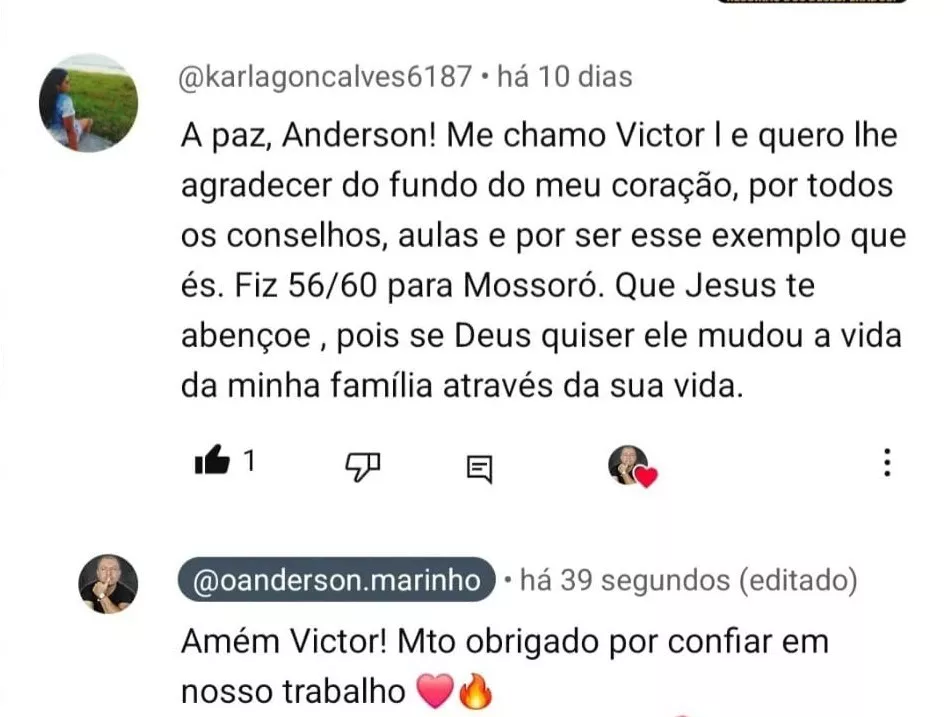The height and width of the screenshot is (717, 944).
Task: Like the comment from karlagoncalves6187
Action: (x=213, y=462)
